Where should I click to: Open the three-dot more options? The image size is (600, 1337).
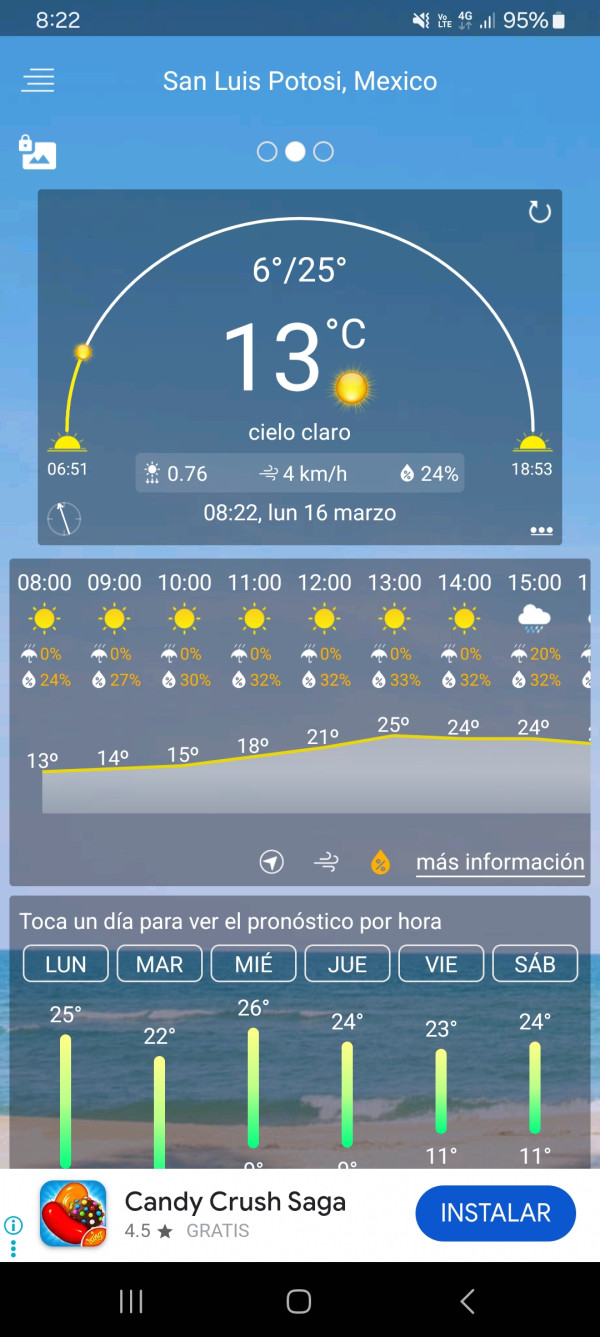point(541,530)
